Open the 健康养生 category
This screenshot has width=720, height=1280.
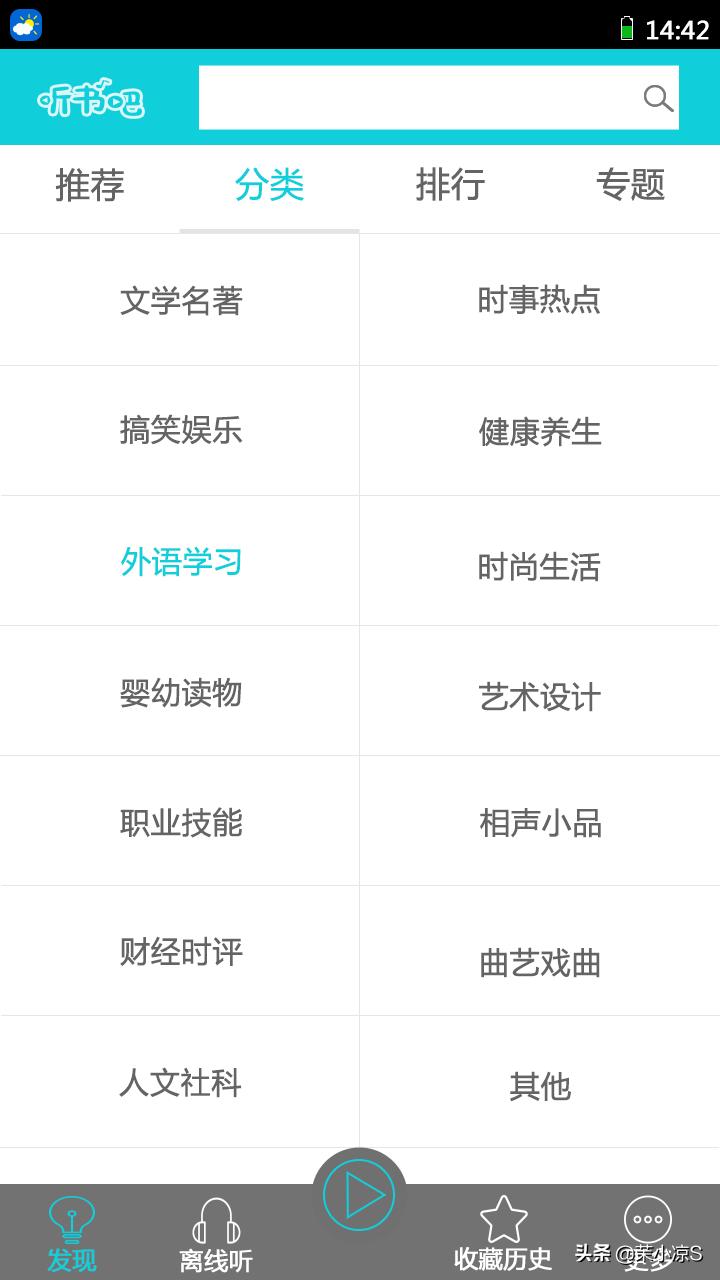(540, 430)
